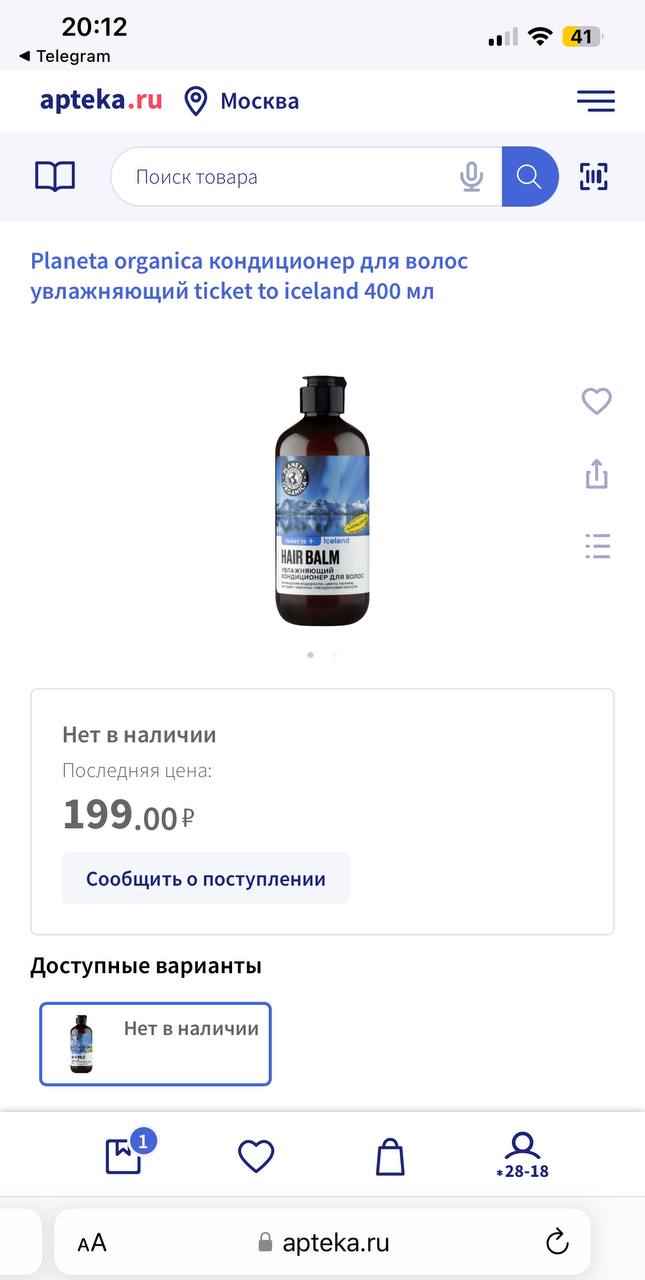The height and width of the screenshot is (1280, 645).
Task: Return to Telegram app
Action: tap(65, 56)
